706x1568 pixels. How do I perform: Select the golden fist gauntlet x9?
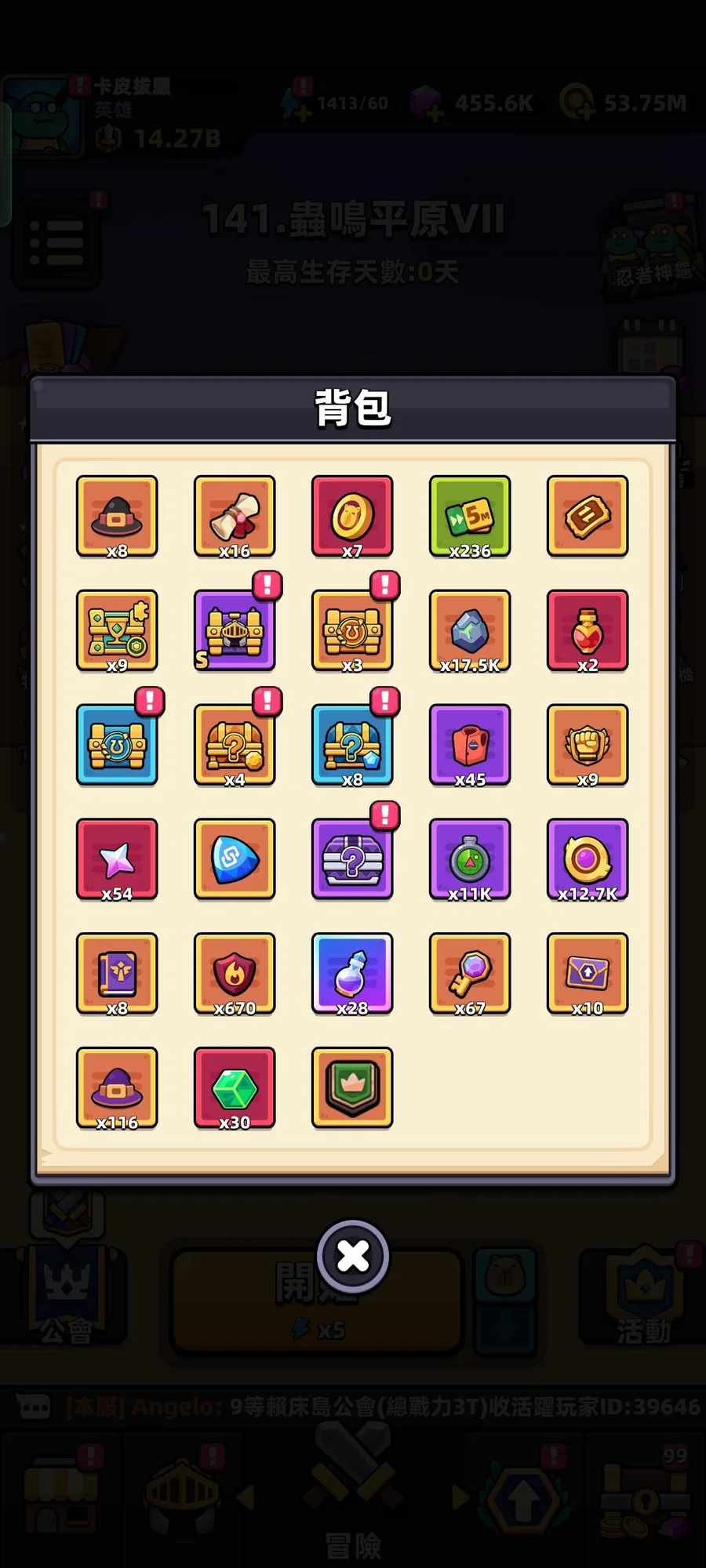click(588, 745)
